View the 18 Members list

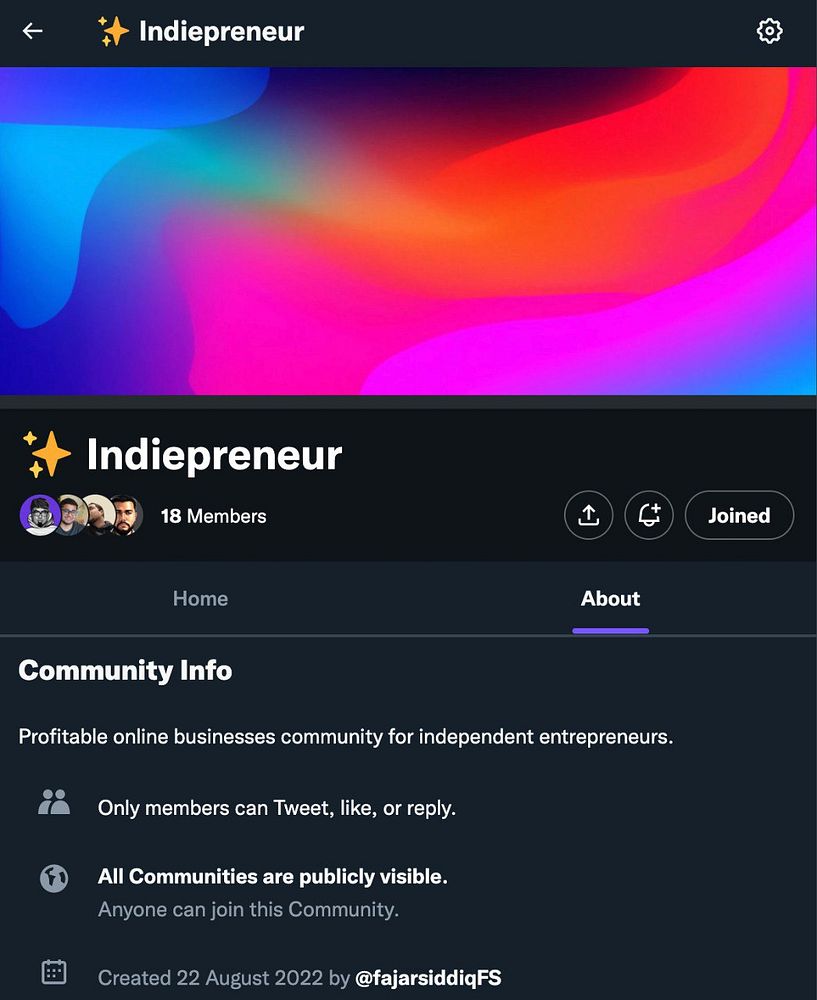click(x=213, y=516)
